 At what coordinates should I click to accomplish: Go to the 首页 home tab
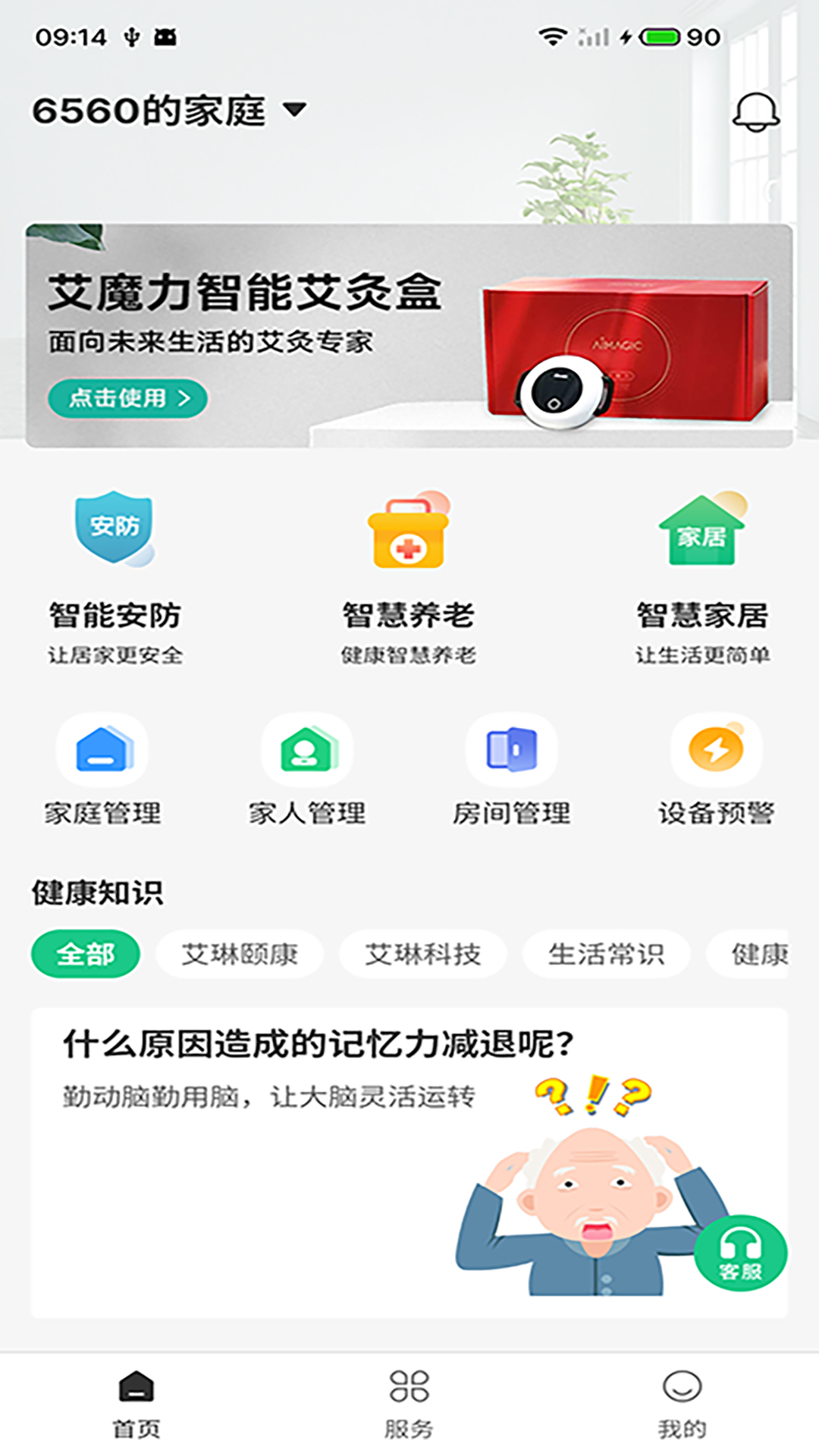click(x=136, y=1404)
